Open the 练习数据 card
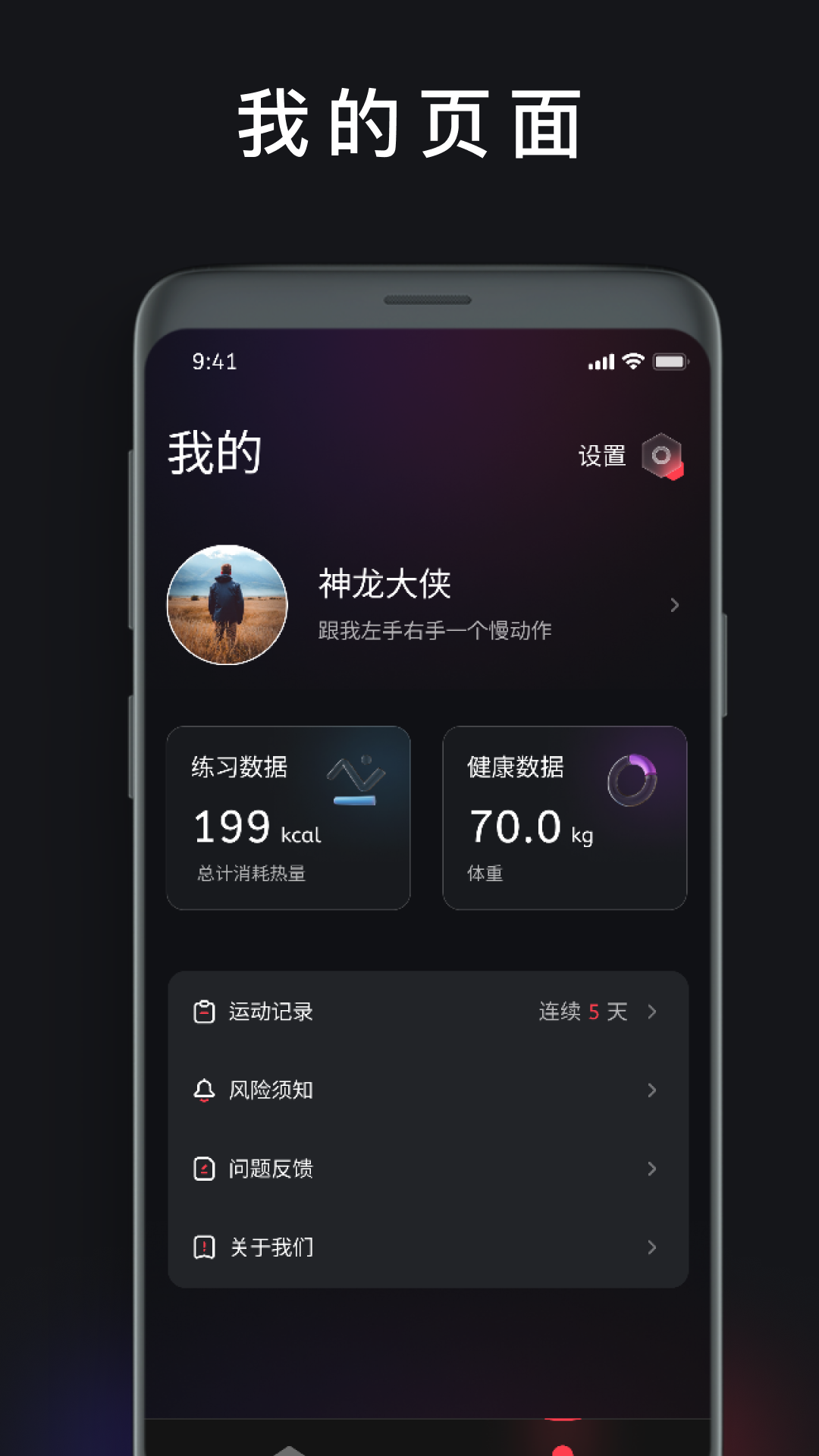Viewport: 819px width, 1456px height. (288, 817)
